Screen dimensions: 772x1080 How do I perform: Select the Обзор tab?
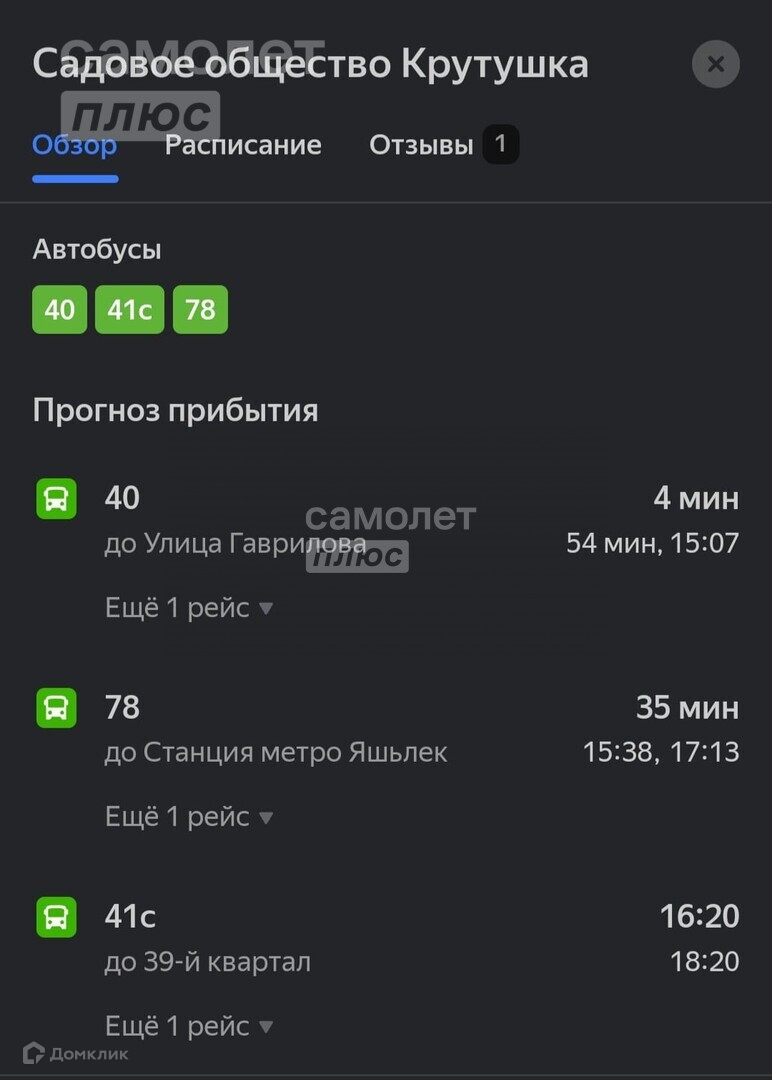tap(75, 145)
